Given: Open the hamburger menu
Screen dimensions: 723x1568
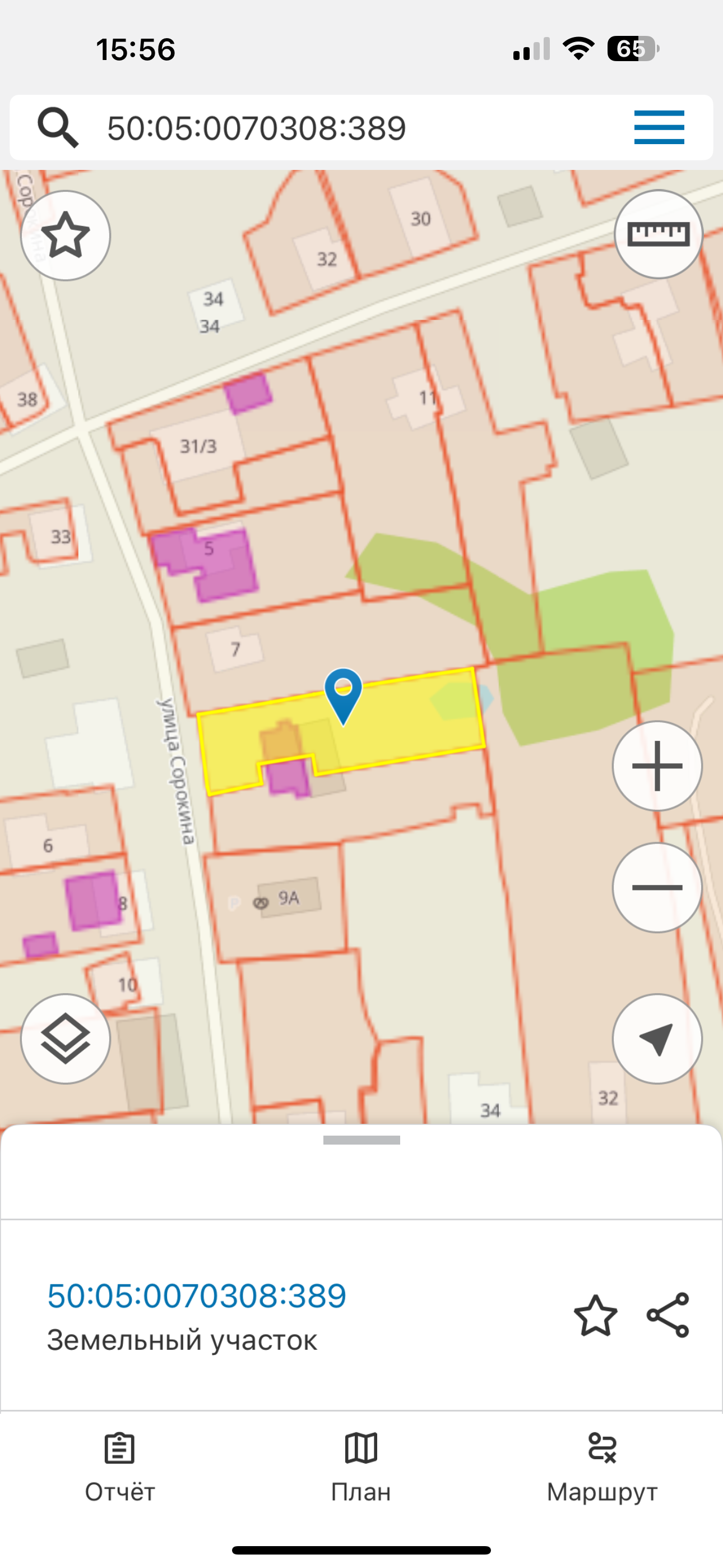Looking at the screenshot, I should pyautogui.click(x=659, y=128).
